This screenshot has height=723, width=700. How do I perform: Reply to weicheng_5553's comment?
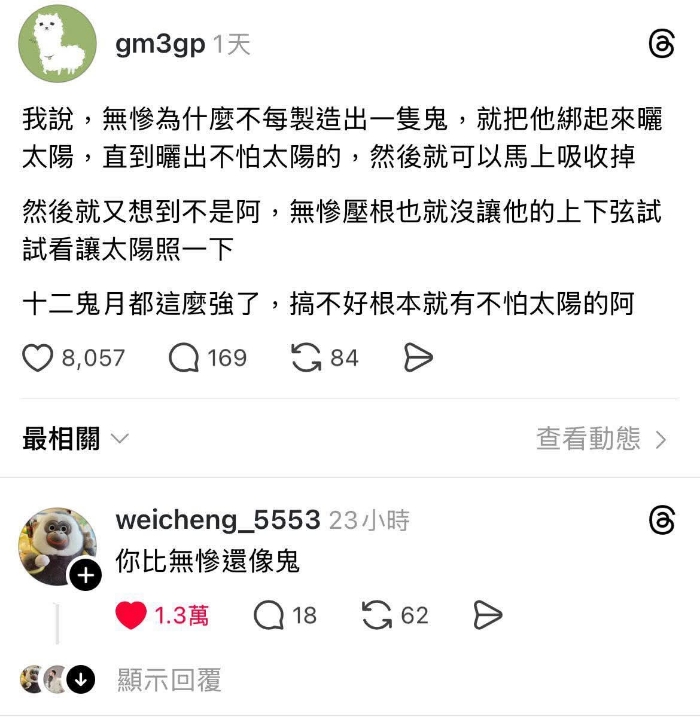269,615
